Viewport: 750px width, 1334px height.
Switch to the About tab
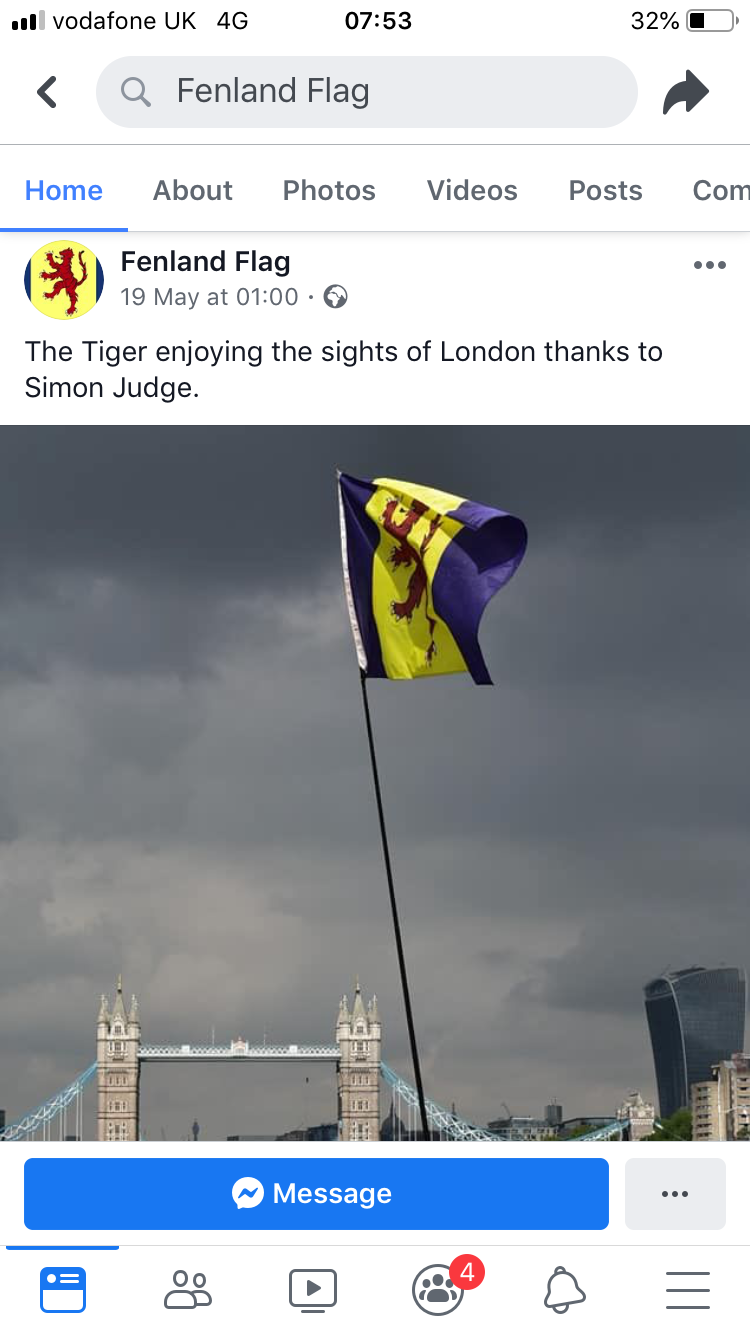[192, 190]
